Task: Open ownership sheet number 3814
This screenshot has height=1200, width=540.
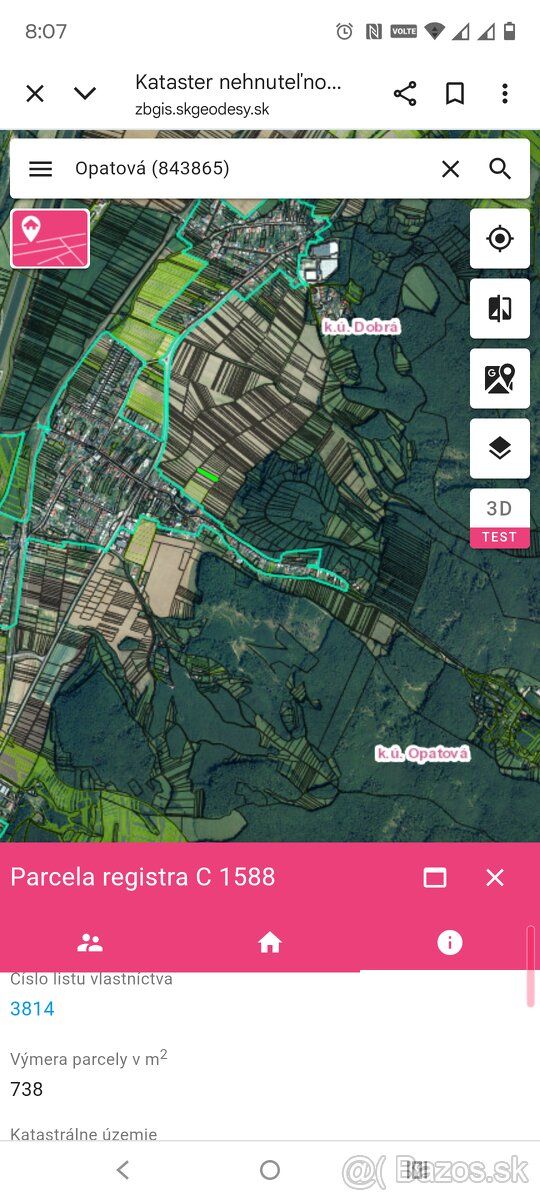Action: [x=32, y=1008]
